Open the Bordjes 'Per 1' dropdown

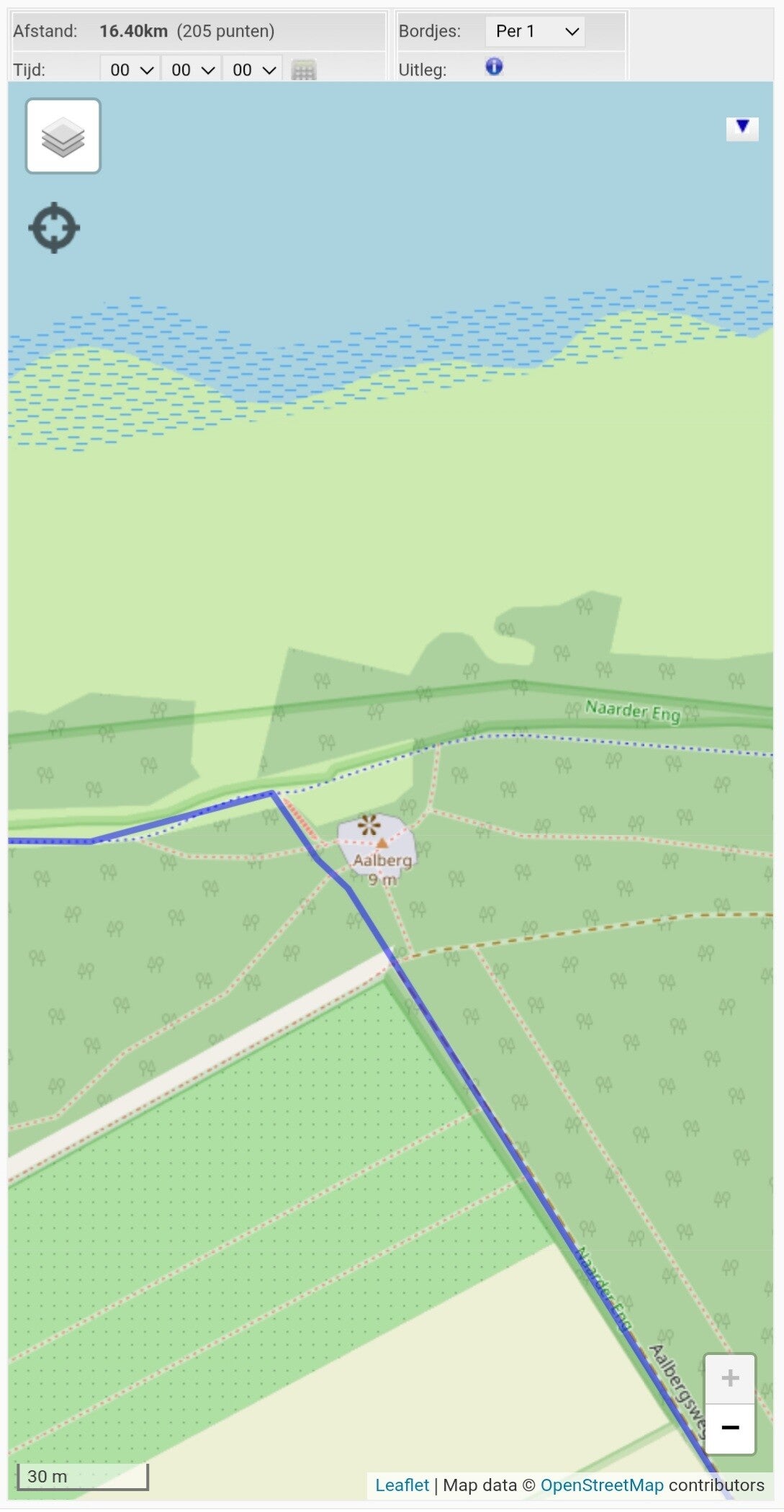tap(536, 32)
